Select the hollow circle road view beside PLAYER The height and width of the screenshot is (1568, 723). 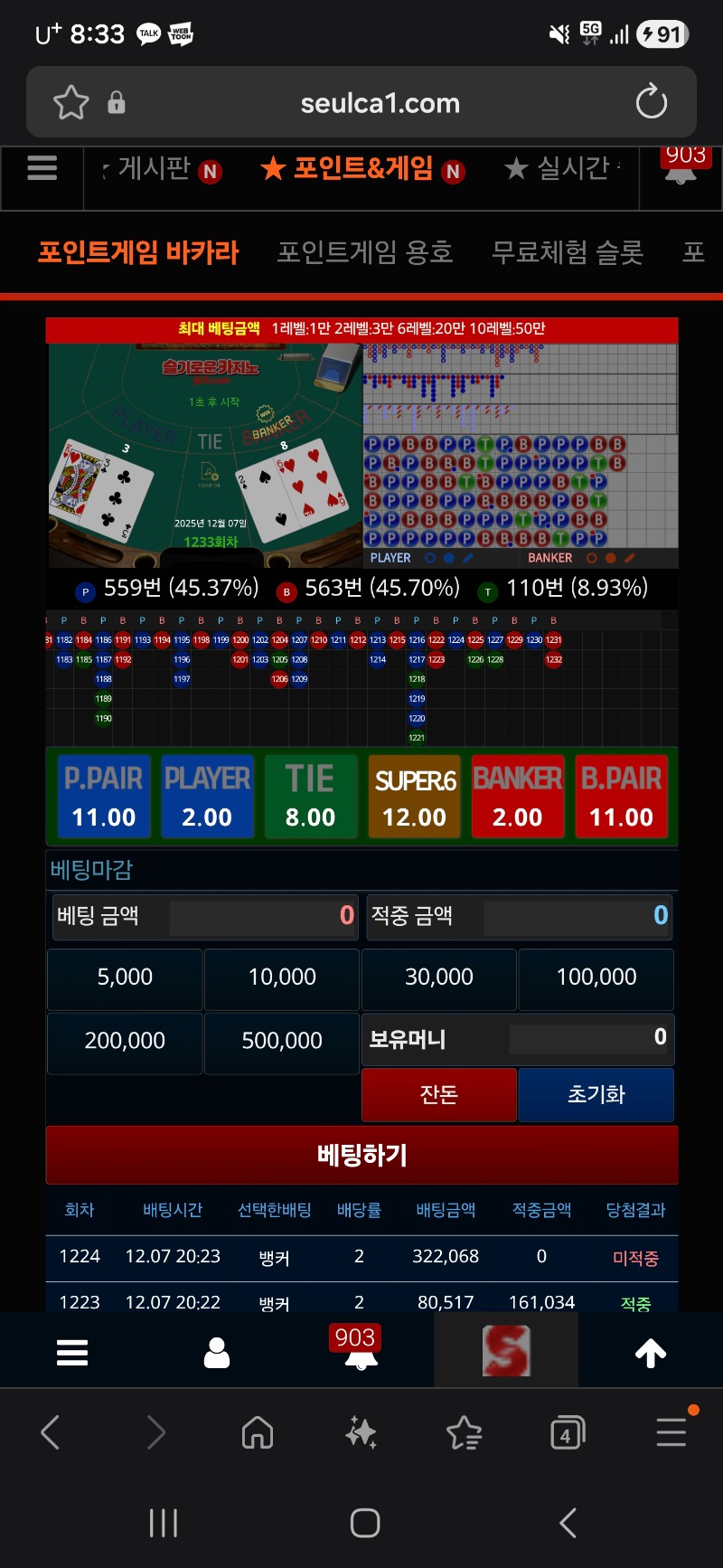click(x=430, y=558)
